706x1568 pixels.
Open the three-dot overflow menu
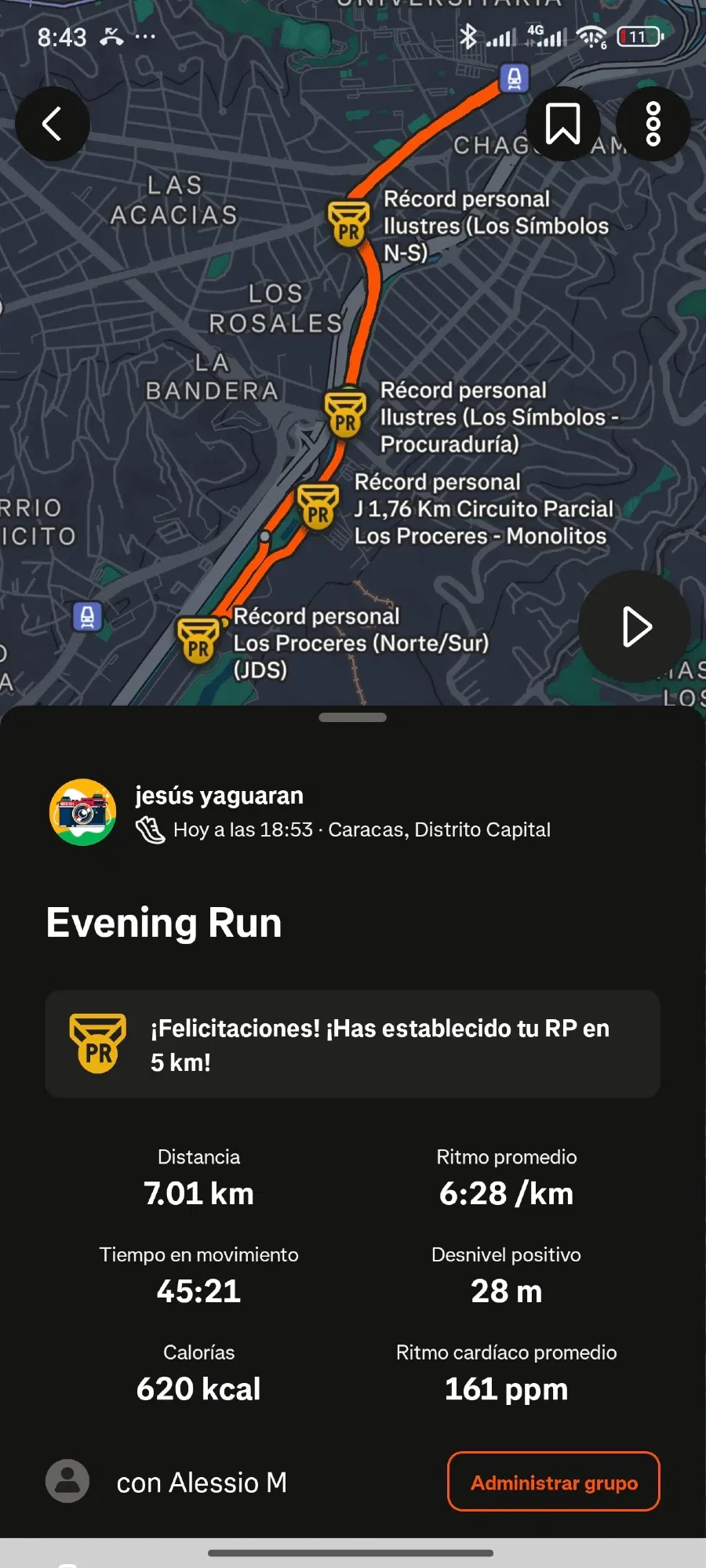(653, 124)
